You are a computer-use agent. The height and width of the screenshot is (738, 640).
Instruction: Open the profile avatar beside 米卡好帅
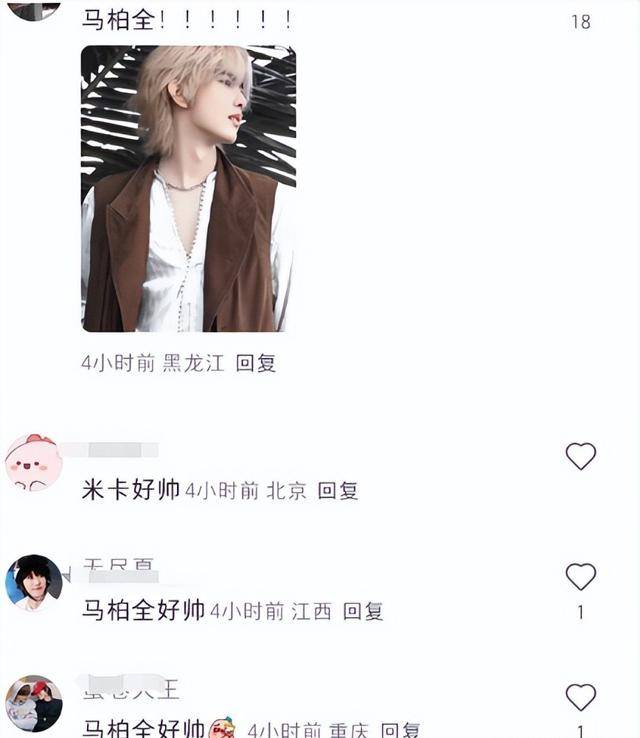click(33, 462)
